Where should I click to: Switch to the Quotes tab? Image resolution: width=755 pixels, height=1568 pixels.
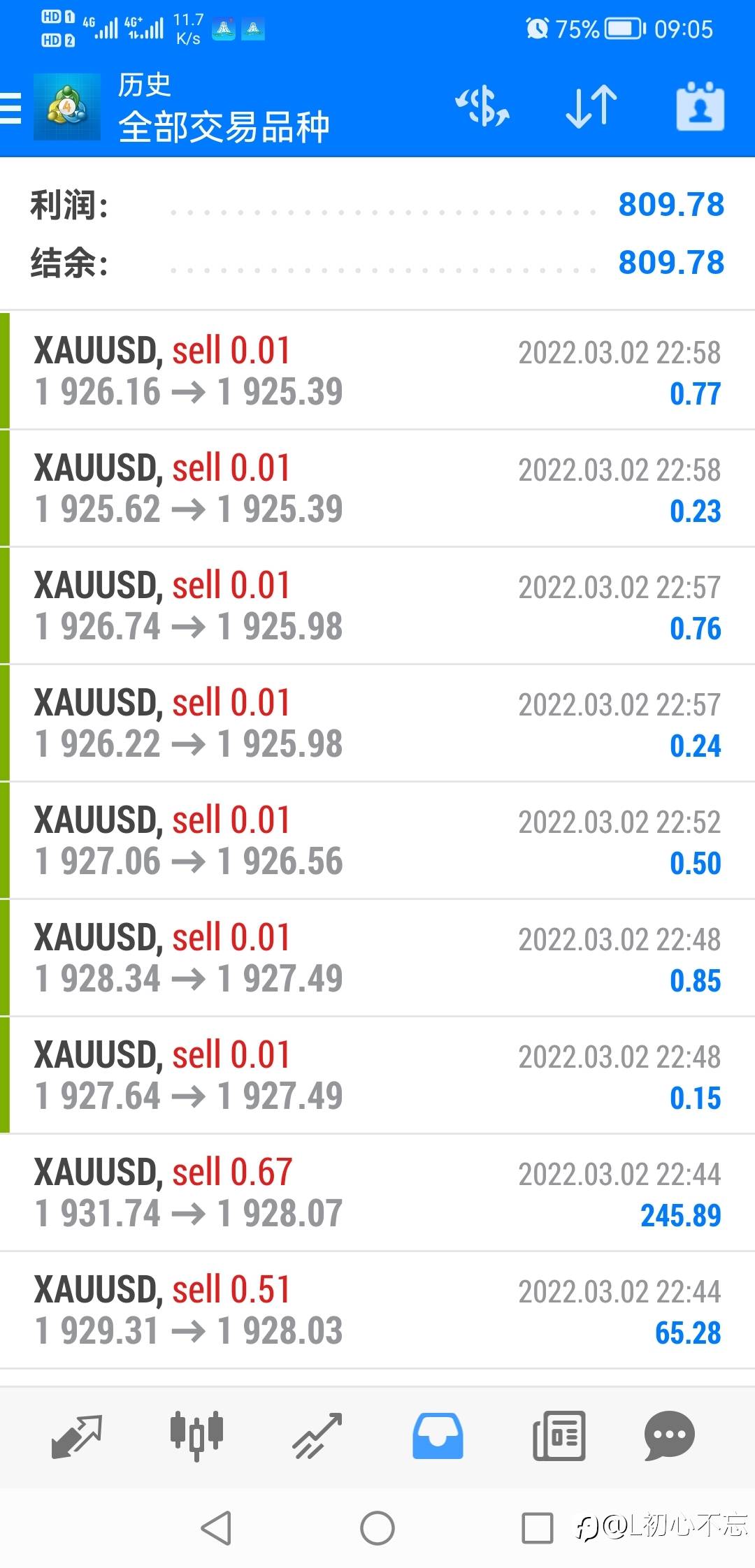[77, 1437]
